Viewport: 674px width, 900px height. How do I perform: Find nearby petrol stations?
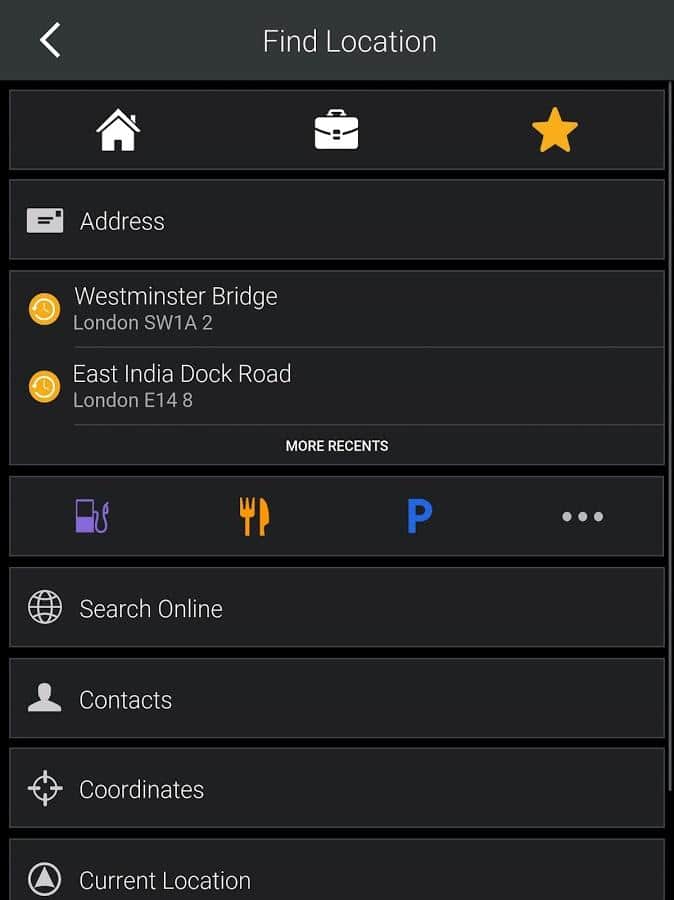click(x=92, y=516)
